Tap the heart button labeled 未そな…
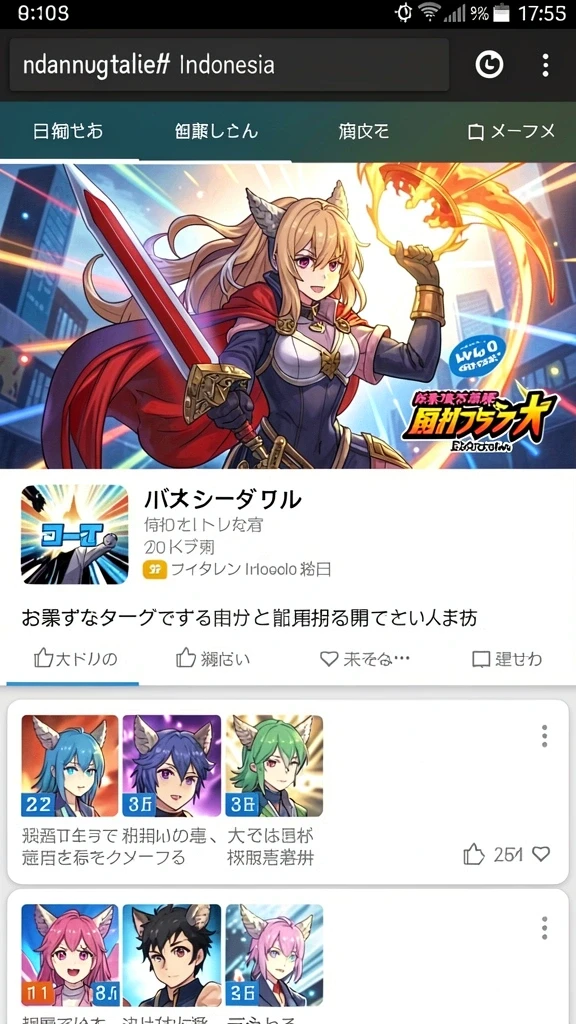The width and height of the screenshot is (576, 1024). tap(364, 659)
